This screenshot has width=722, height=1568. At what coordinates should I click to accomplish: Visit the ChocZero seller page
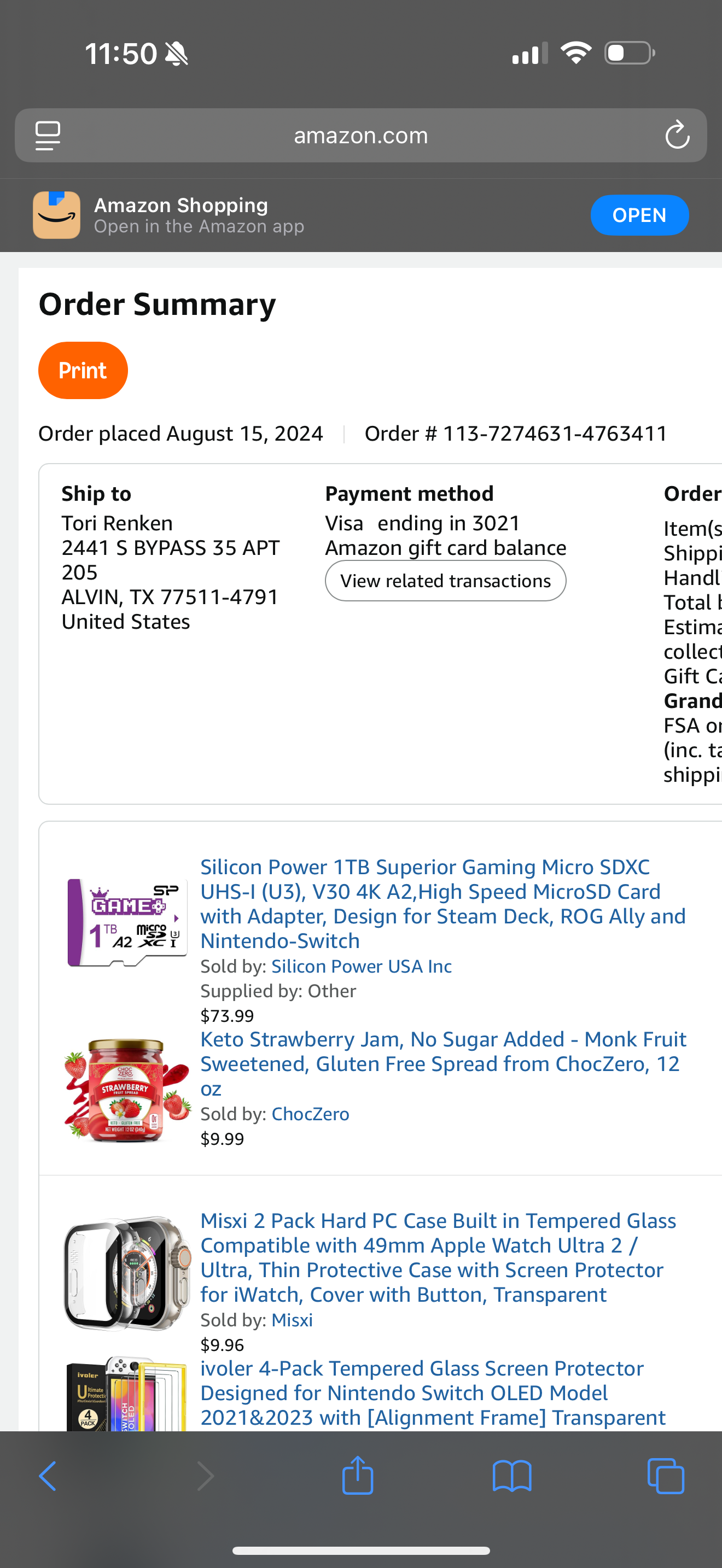pyautogui.click(x=310, y=1113)
